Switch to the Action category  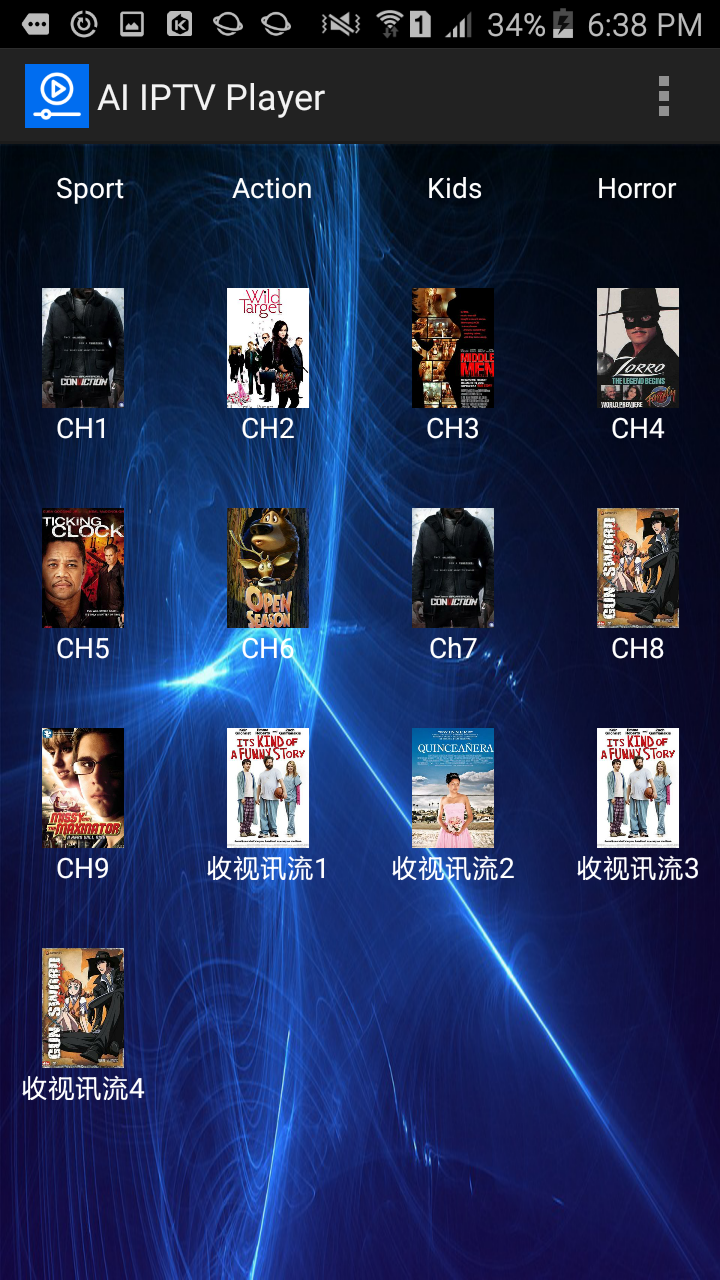(272, 189)
